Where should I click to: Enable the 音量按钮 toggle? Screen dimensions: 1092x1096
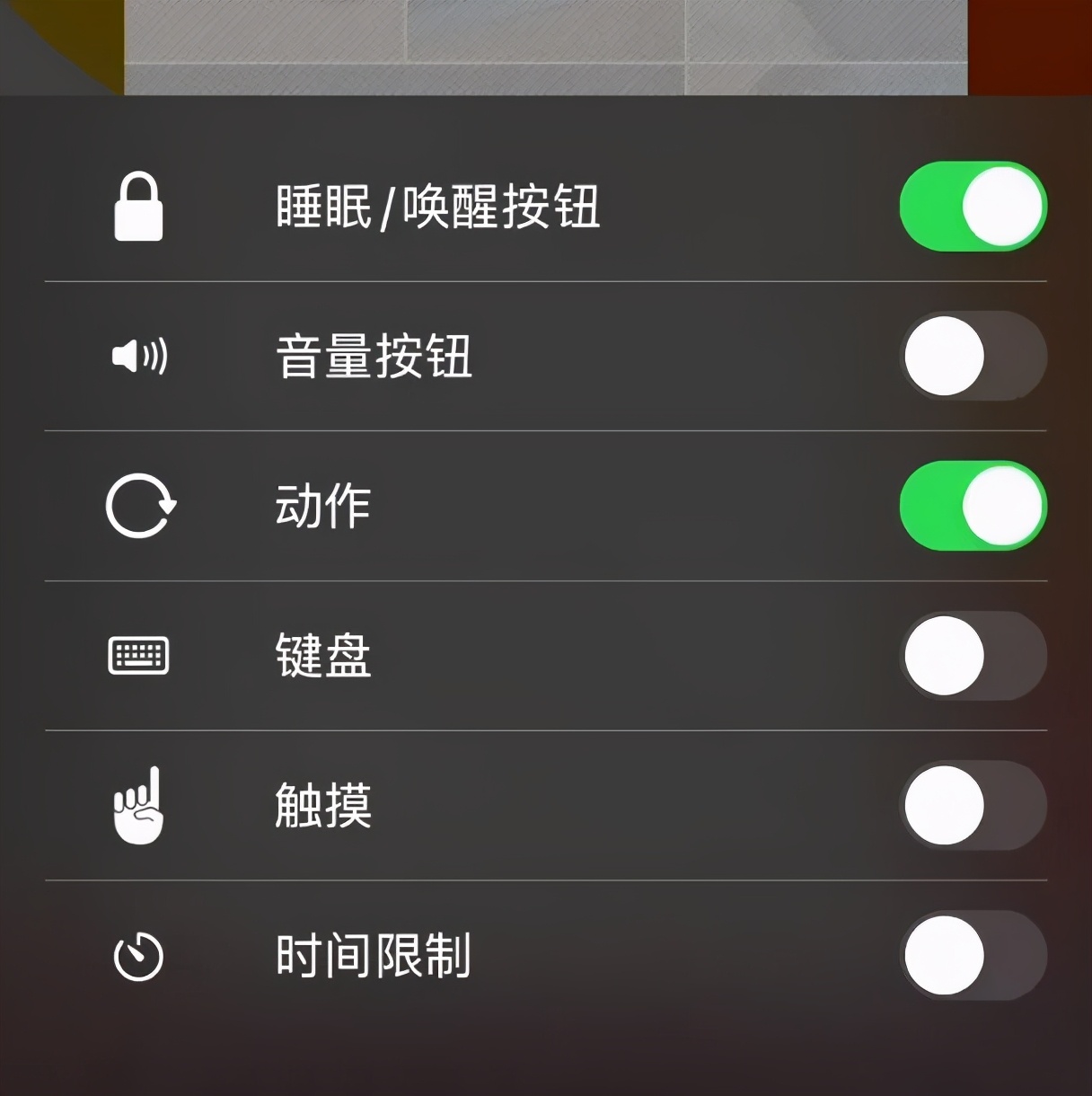coord(973,356)
